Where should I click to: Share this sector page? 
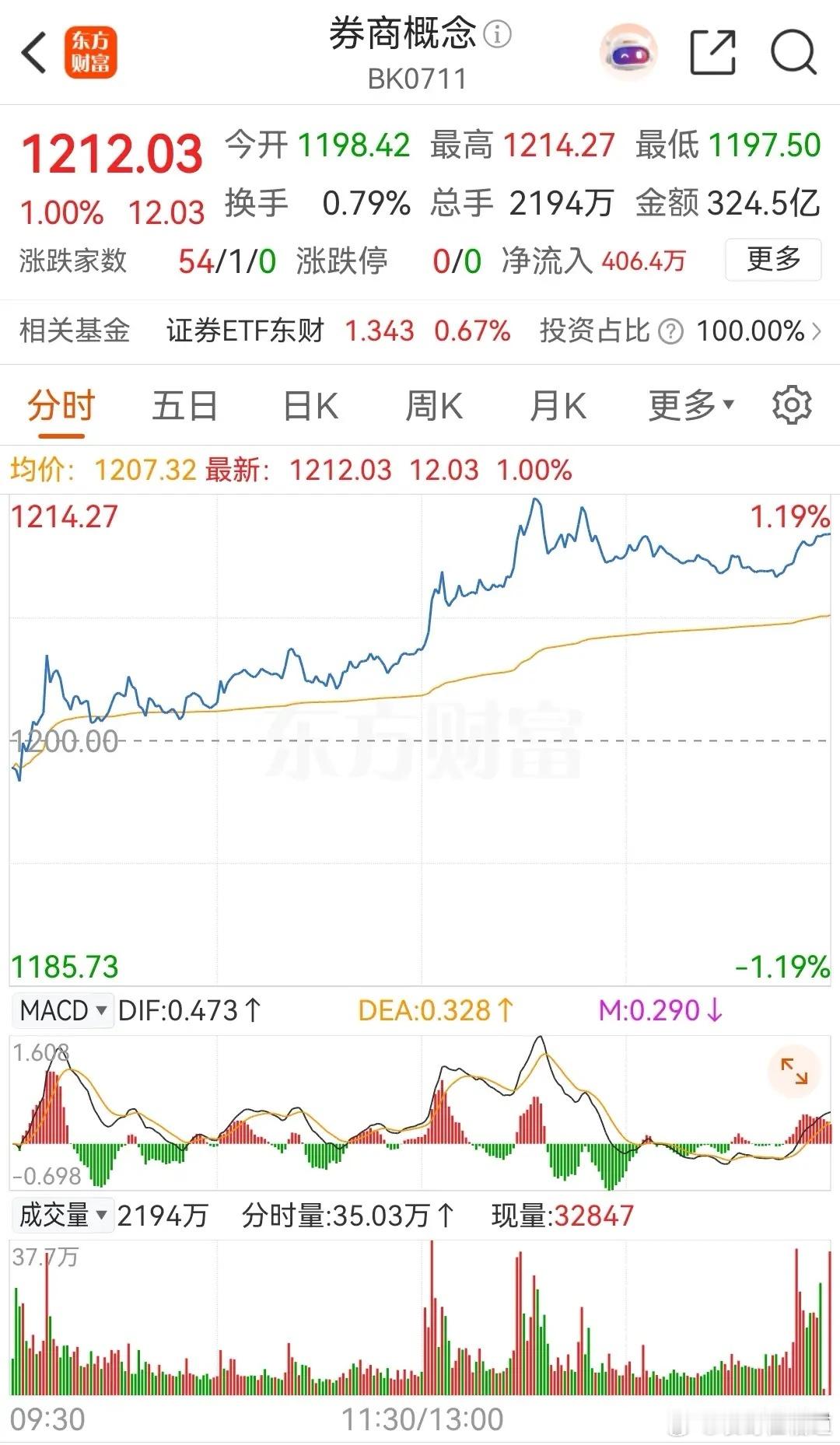[x=712, y=53]
